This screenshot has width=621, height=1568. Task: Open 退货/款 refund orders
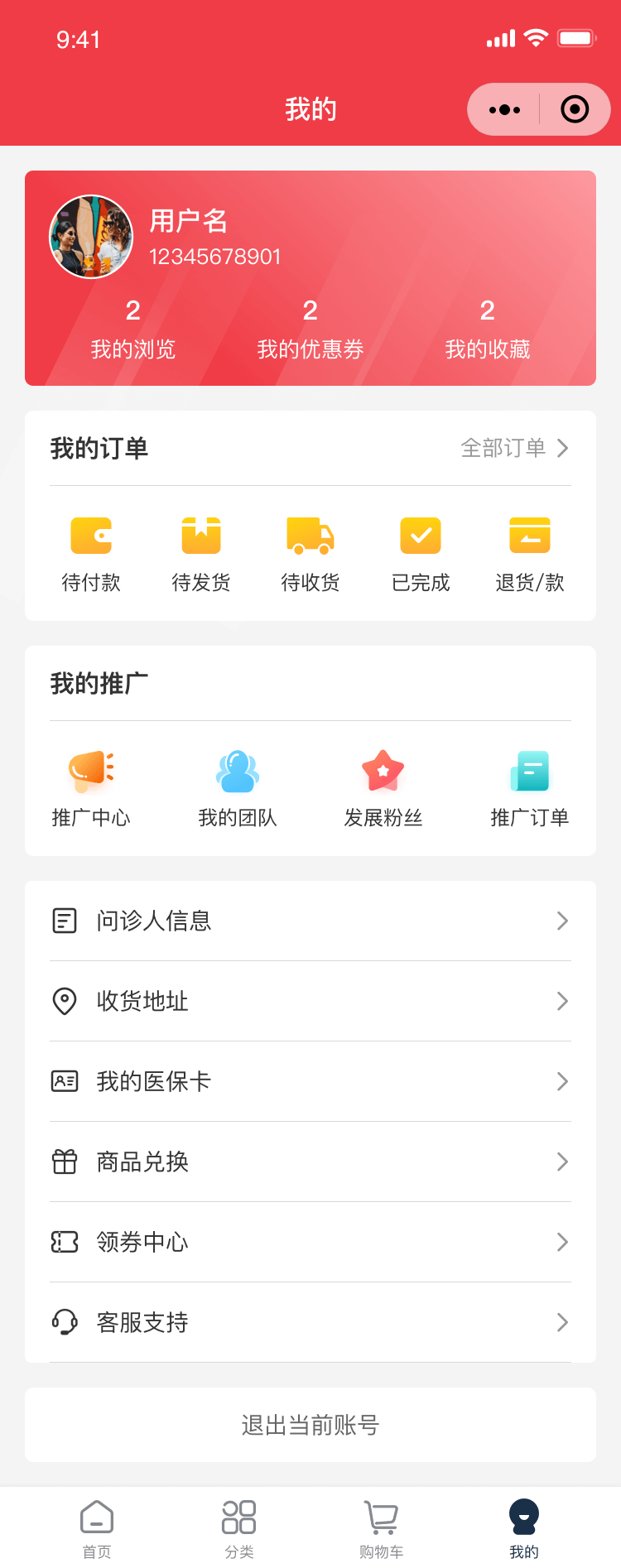coord(530,553)
